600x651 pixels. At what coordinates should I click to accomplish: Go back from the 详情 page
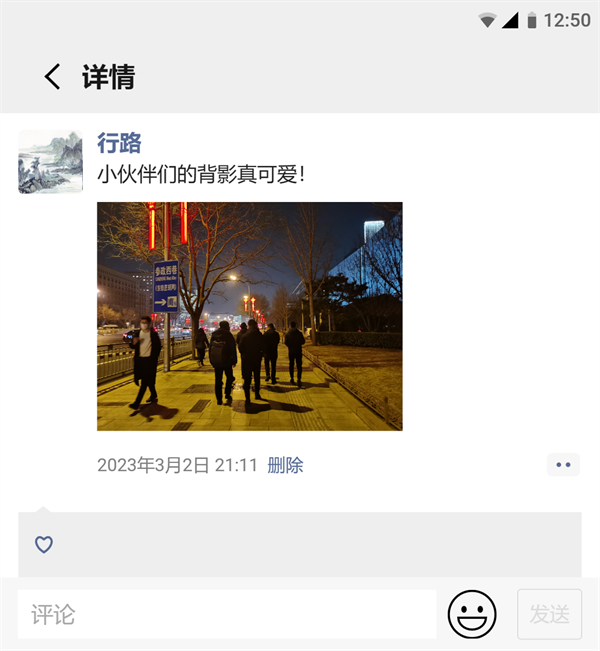pyautogui.click(x=52, y=77)
